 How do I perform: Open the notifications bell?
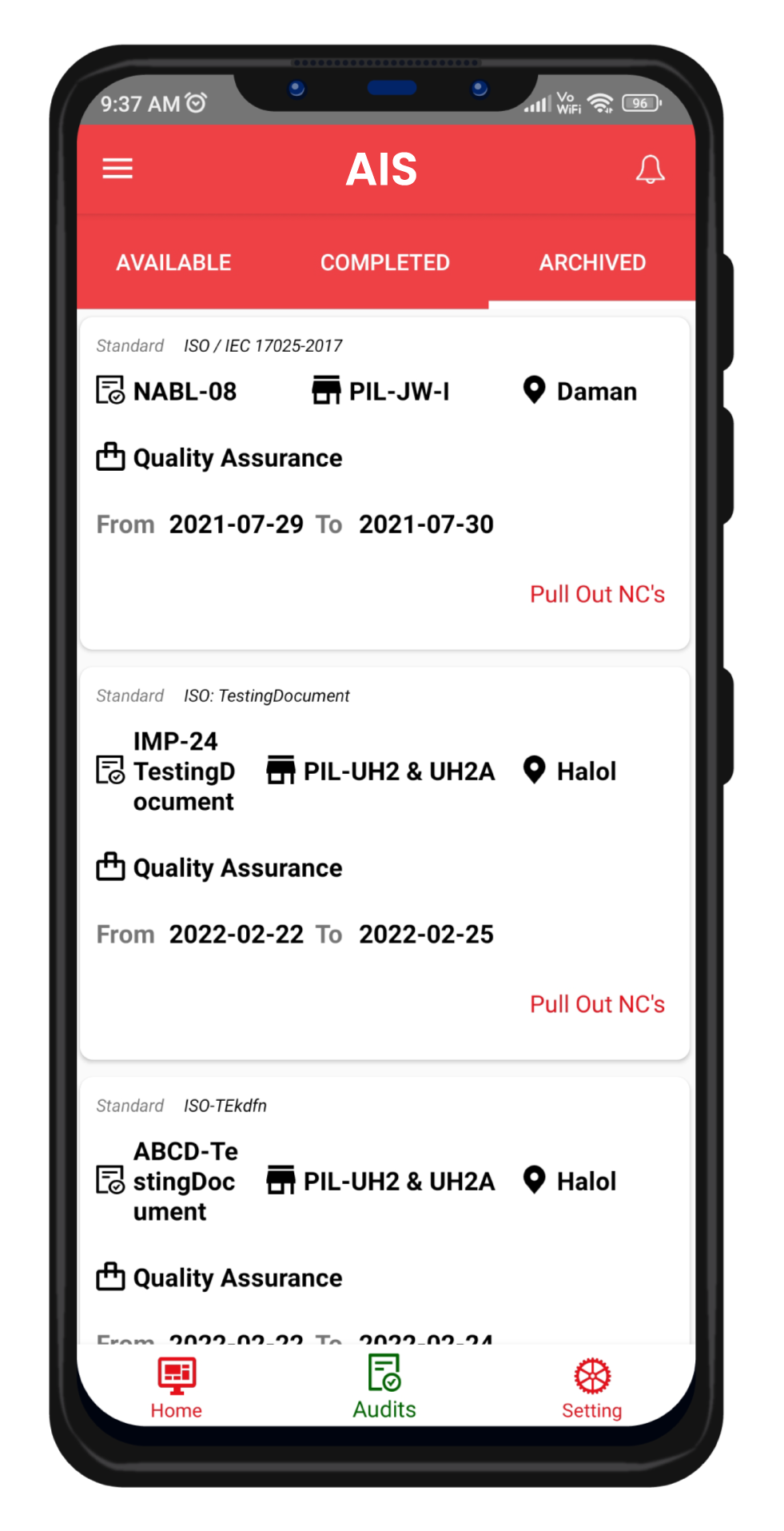(650, 169)
